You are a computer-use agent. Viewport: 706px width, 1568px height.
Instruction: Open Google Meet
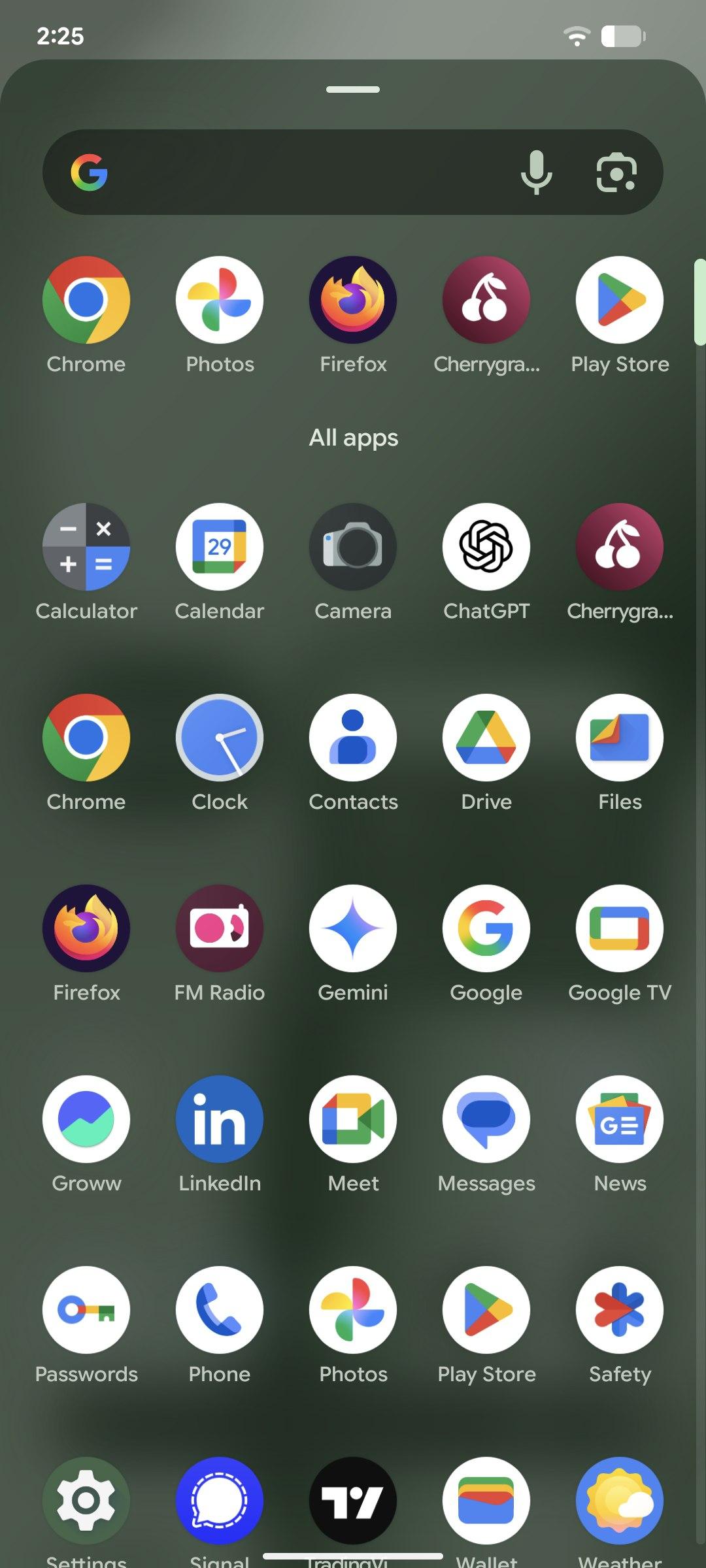[x=353, y=1119]
